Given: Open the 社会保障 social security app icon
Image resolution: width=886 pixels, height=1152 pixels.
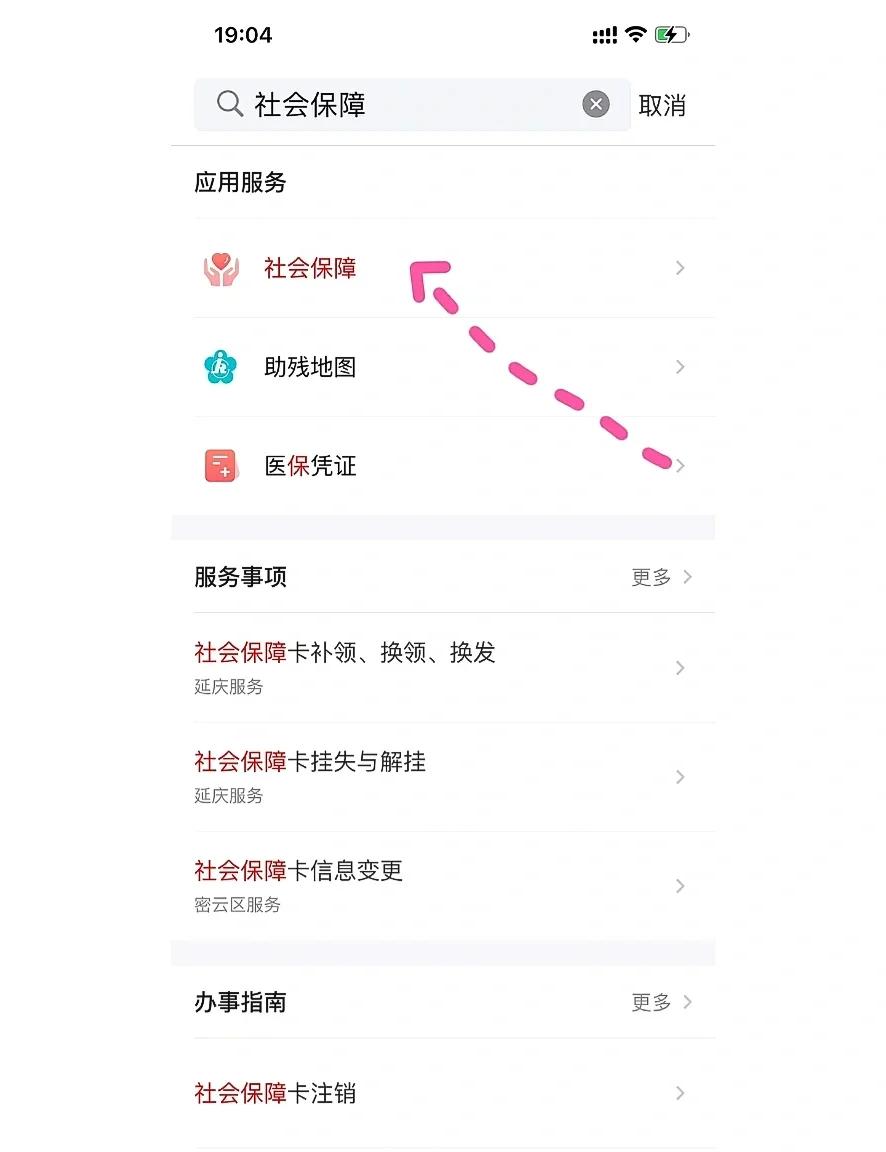Looking at the screenshot, I should 220,268.
